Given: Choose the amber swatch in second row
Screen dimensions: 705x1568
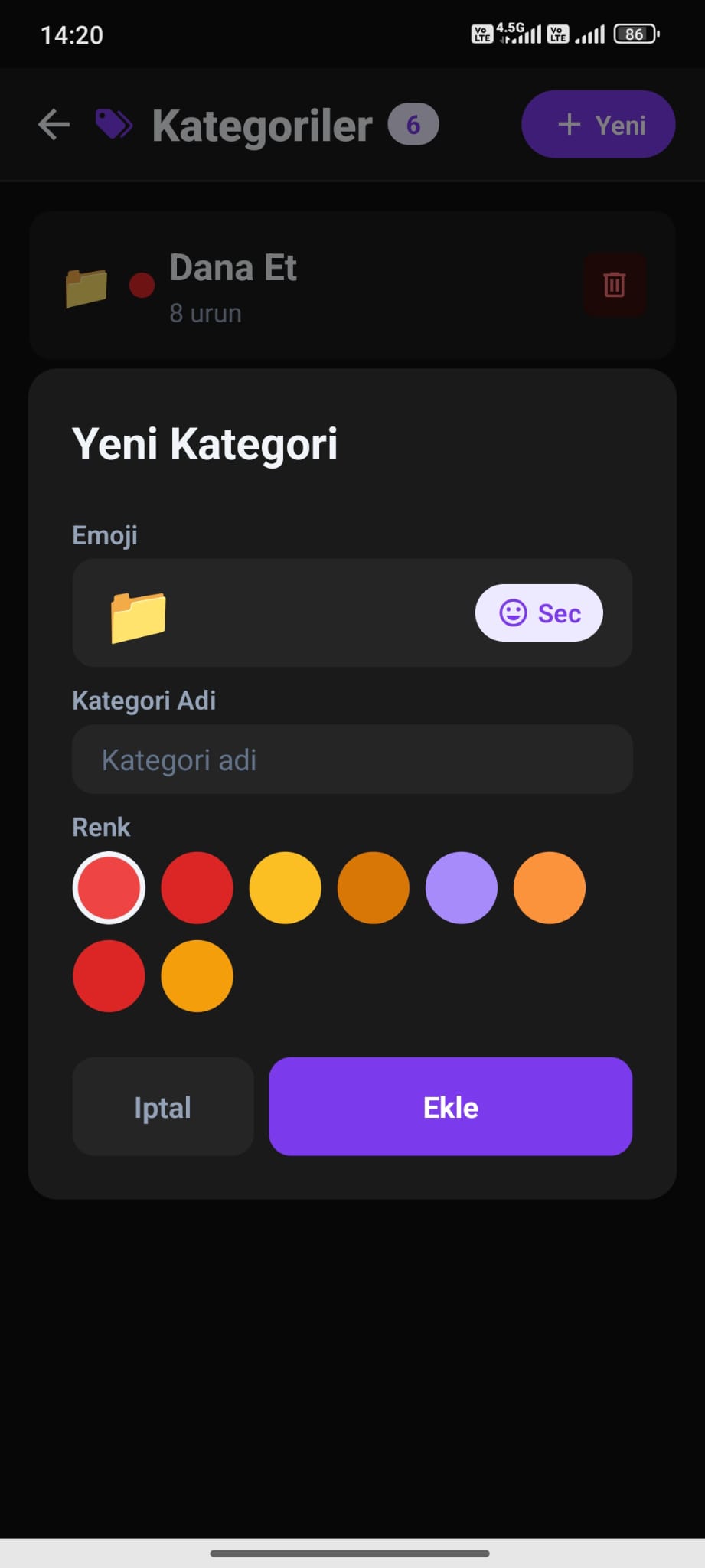Looking at the screenshot, I should [x=197, y=976].
